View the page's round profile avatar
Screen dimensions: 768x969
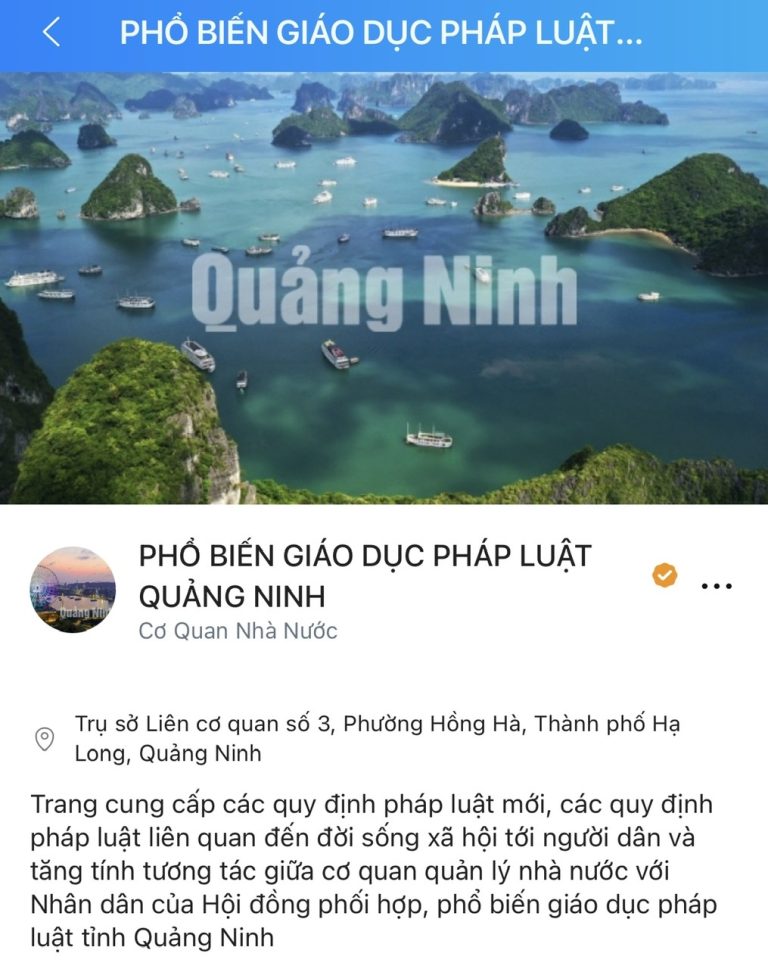(72, 589)
